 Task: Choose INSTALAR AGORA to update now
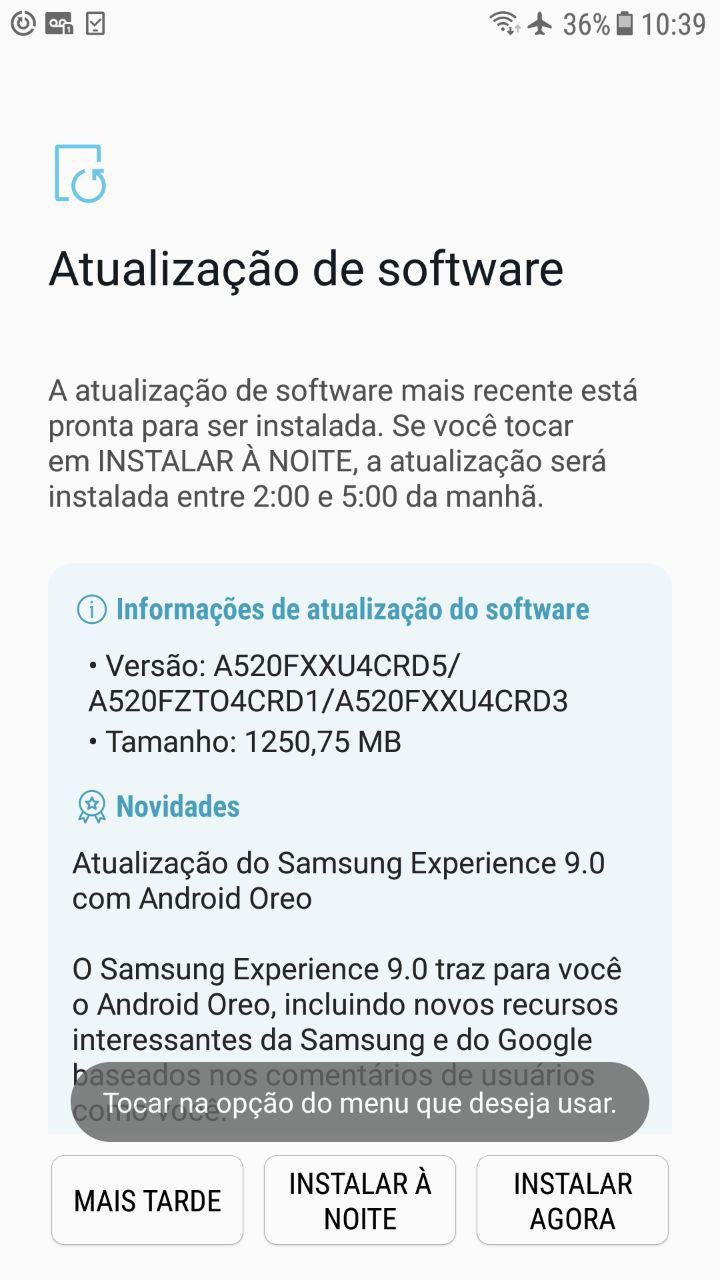point(572,1200)
